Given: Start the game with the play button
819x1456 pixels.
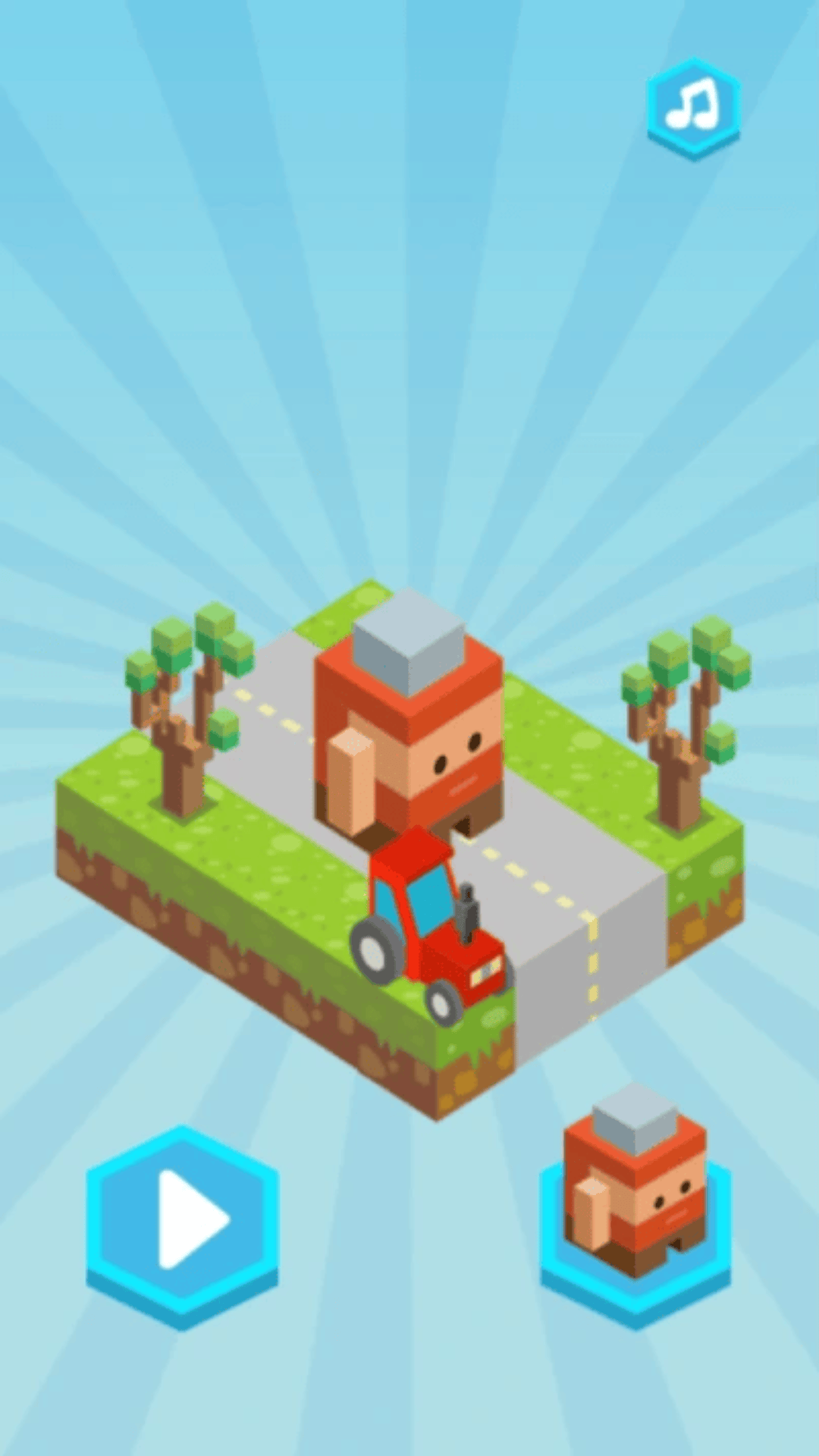Looking at the screenshot, I should [183, 1228].
